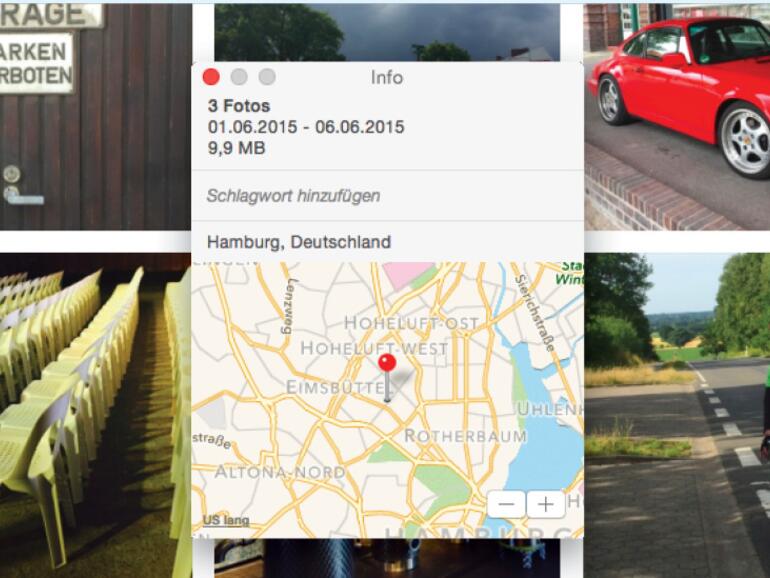Close the Info window with red button

click(x=211, y=77)
